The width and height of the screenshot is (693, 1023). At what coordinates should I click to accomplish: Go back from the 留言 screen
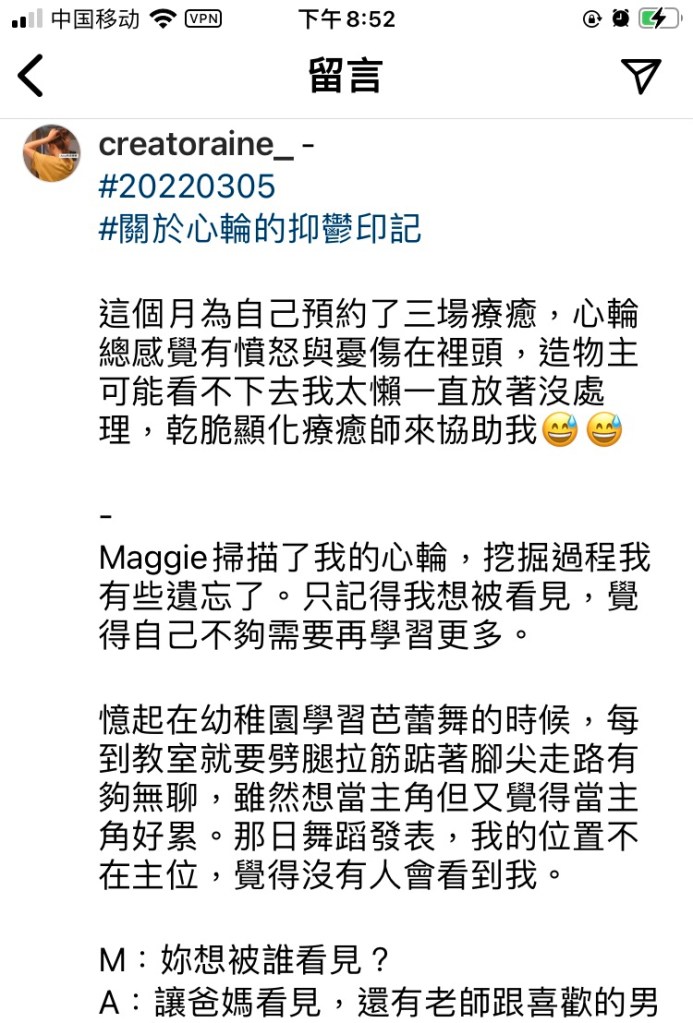point(31,76)
